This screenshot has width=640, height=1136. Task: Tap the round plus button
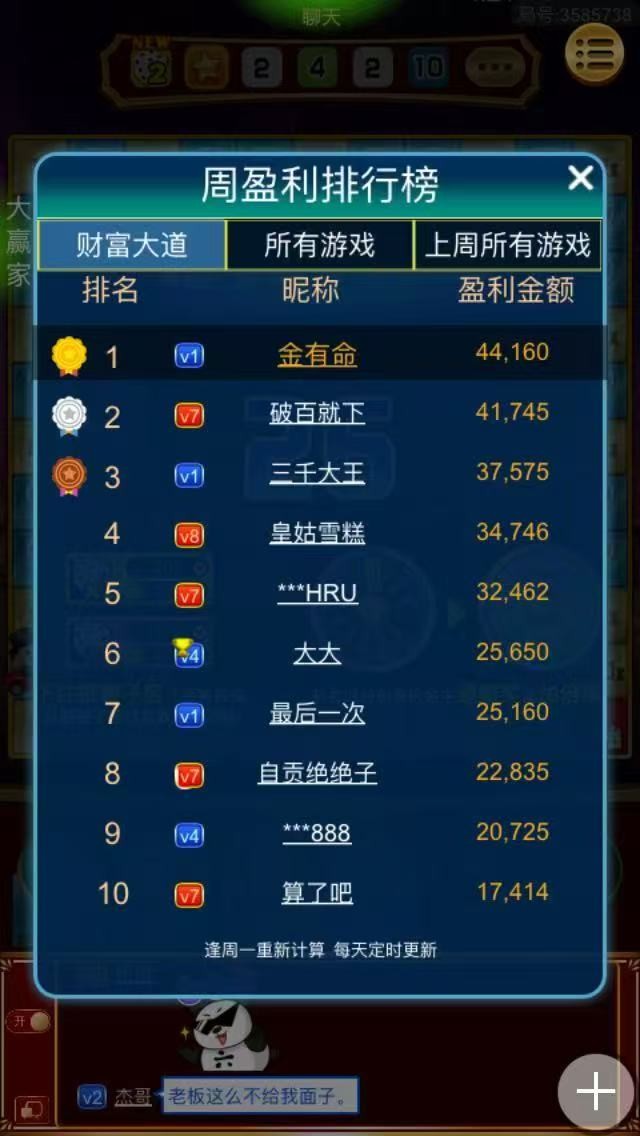(x=596, y=1092)
